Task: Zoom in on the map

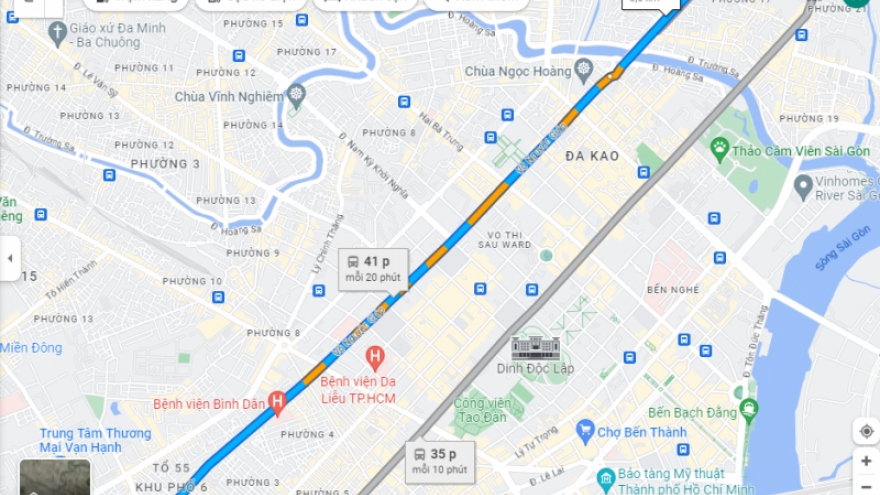Action: 866,462
